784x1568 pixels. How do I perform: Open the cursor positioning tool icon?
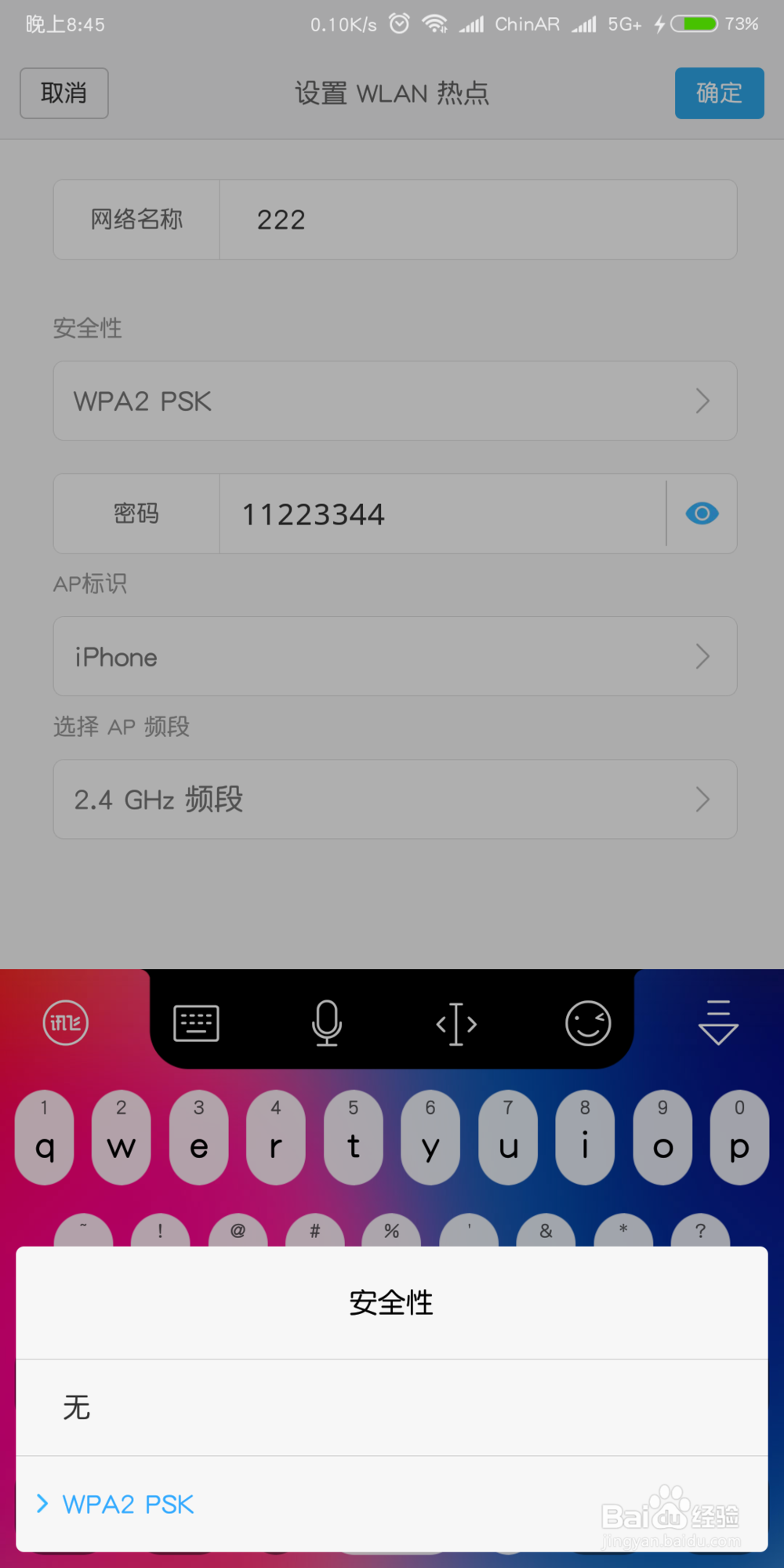tap(456, 1022)
